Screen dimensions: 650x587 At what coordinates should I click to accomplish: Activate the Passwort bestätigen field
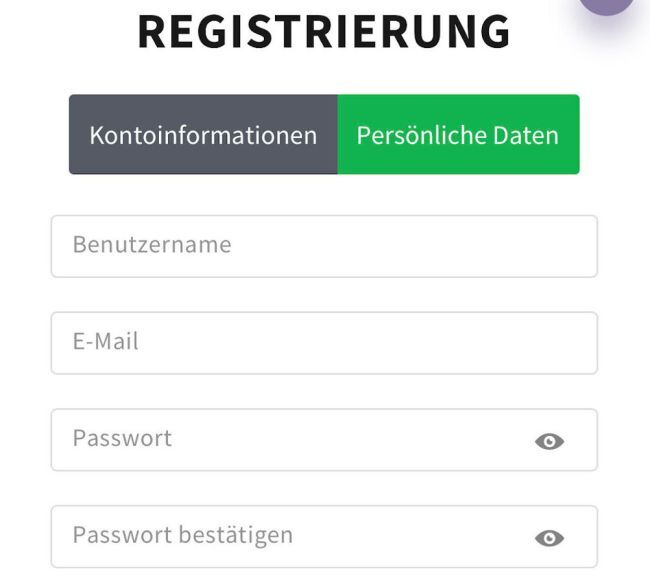click(x=290, y=537)
